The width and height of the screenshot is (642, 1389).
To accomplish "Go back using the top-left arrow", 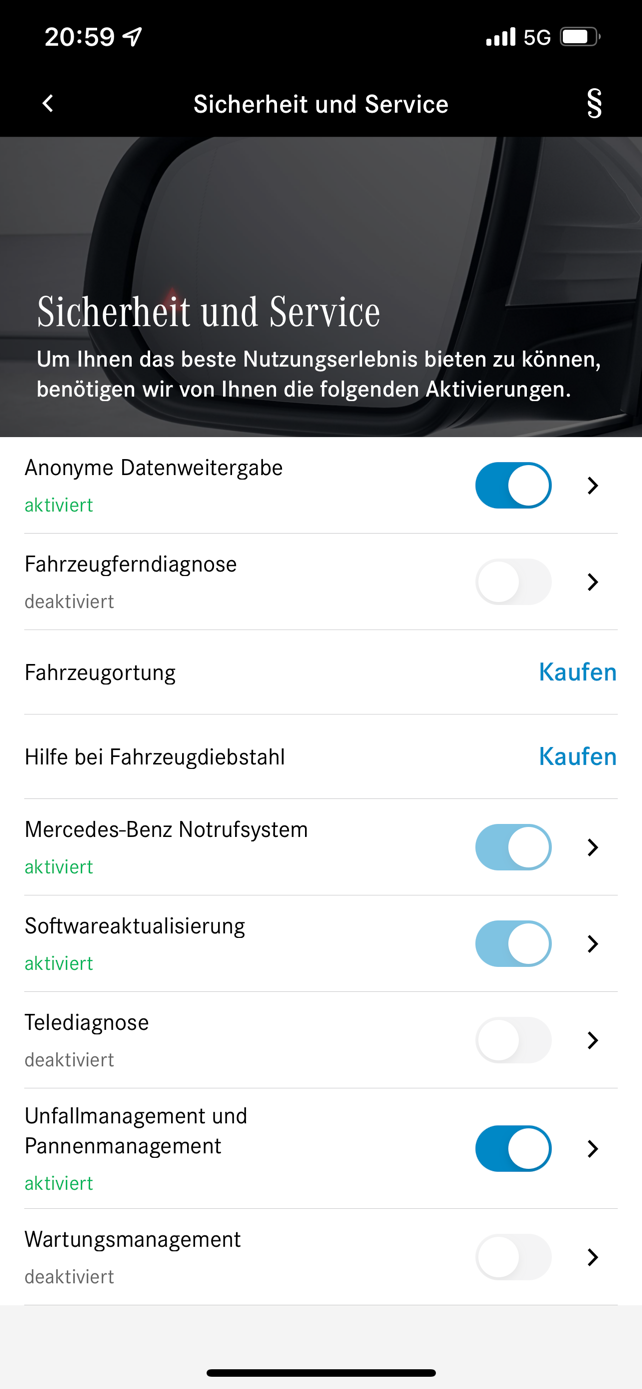I will 47,103.
